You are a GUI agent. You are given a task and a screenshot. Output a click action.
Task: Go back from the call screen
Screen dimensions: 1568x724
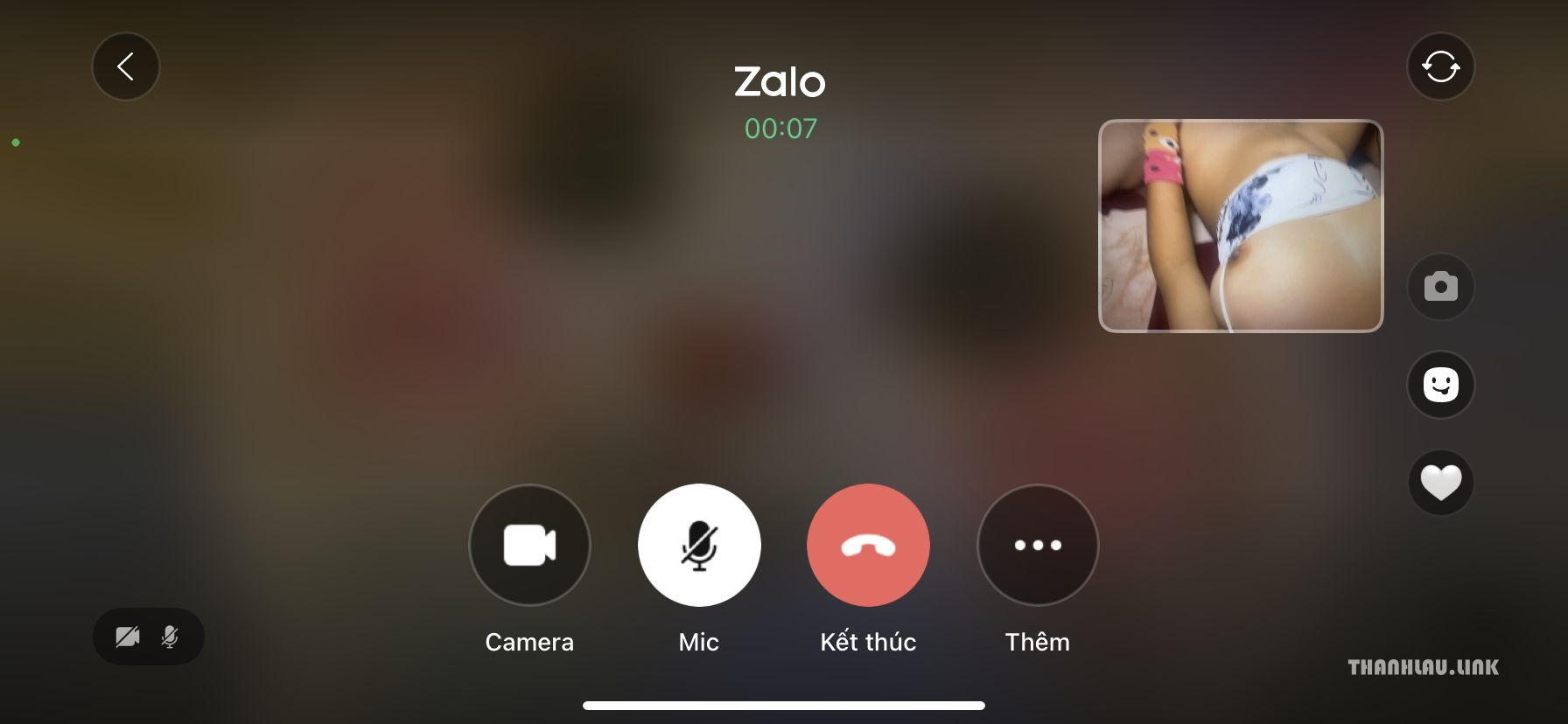pos(126,66)
